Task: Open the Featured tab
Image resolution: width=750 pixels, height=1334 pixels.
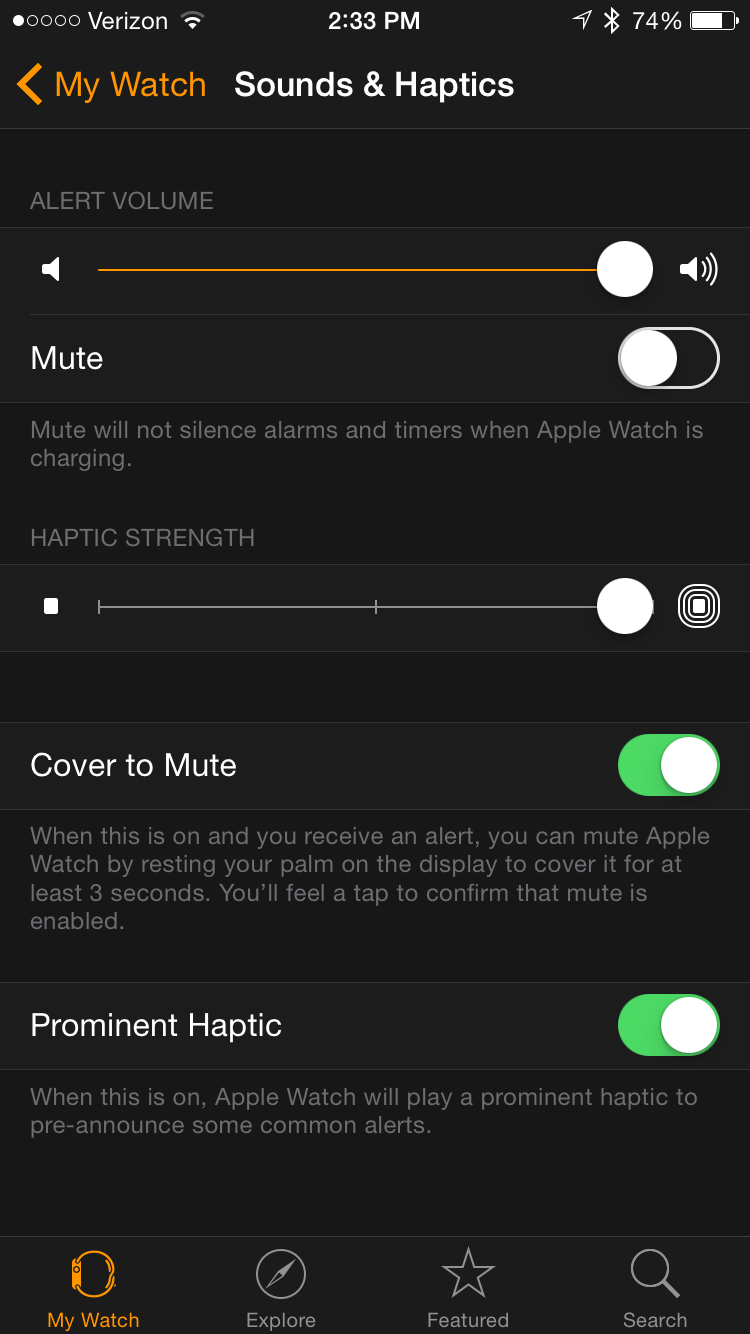Action: point(468,1290)
